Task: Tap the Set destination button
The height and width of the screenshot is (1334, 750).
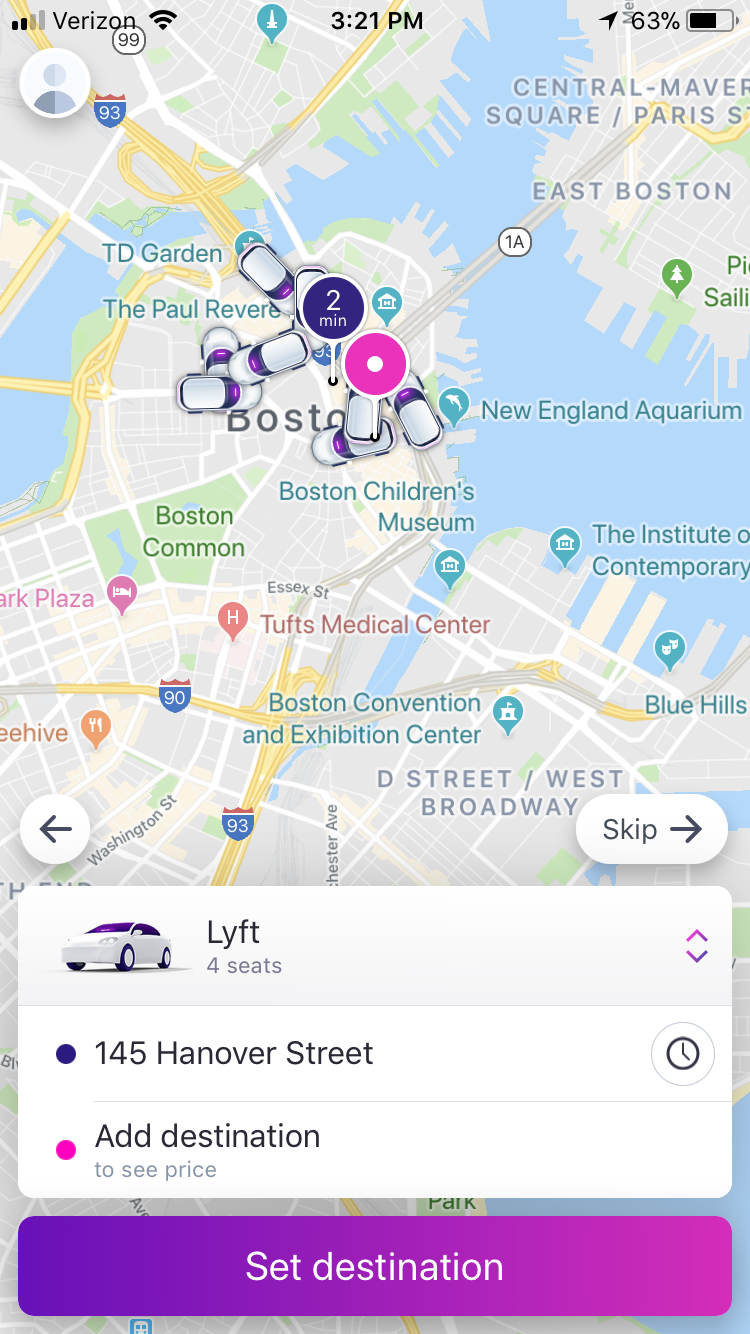Action: [375, 1266]
